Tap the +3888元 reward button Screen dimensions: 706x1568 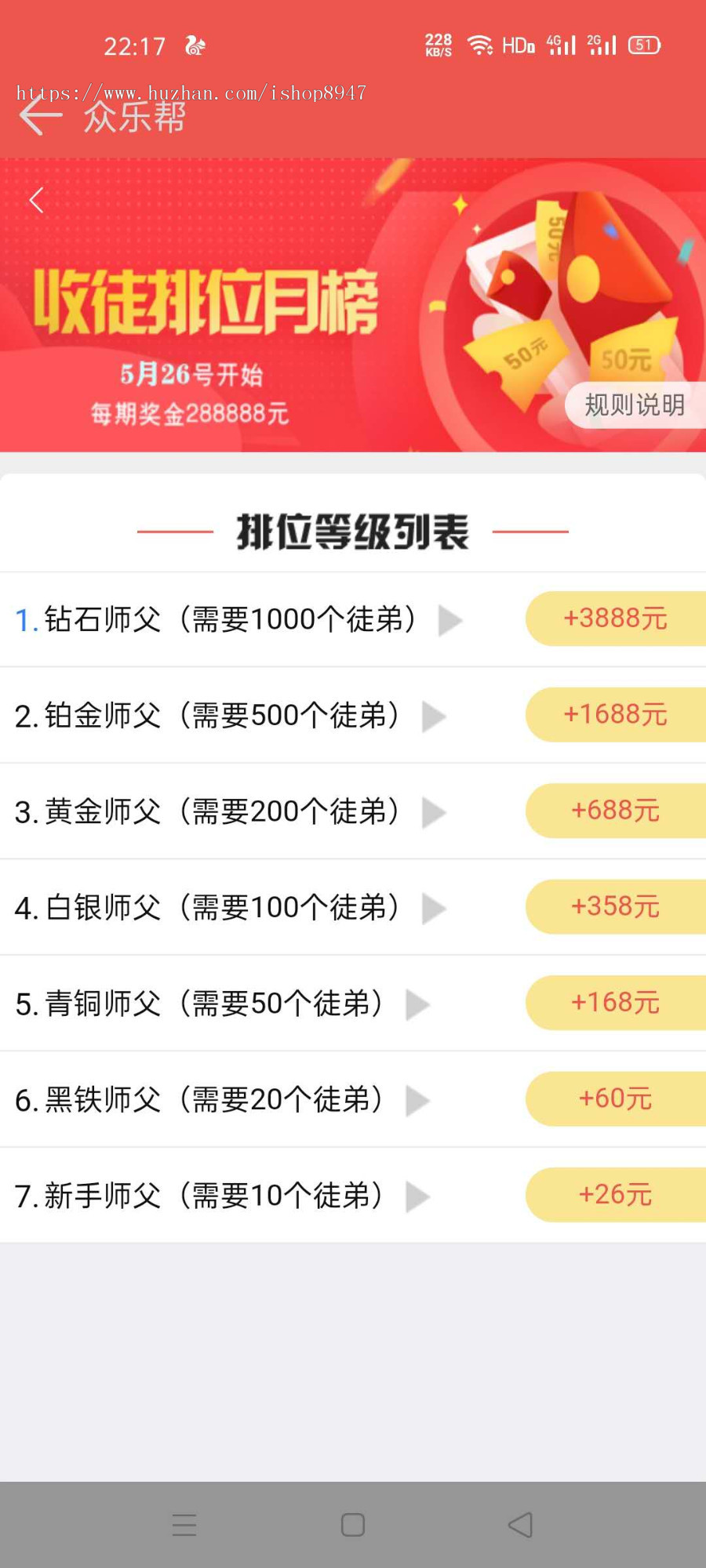pos(616,619)
